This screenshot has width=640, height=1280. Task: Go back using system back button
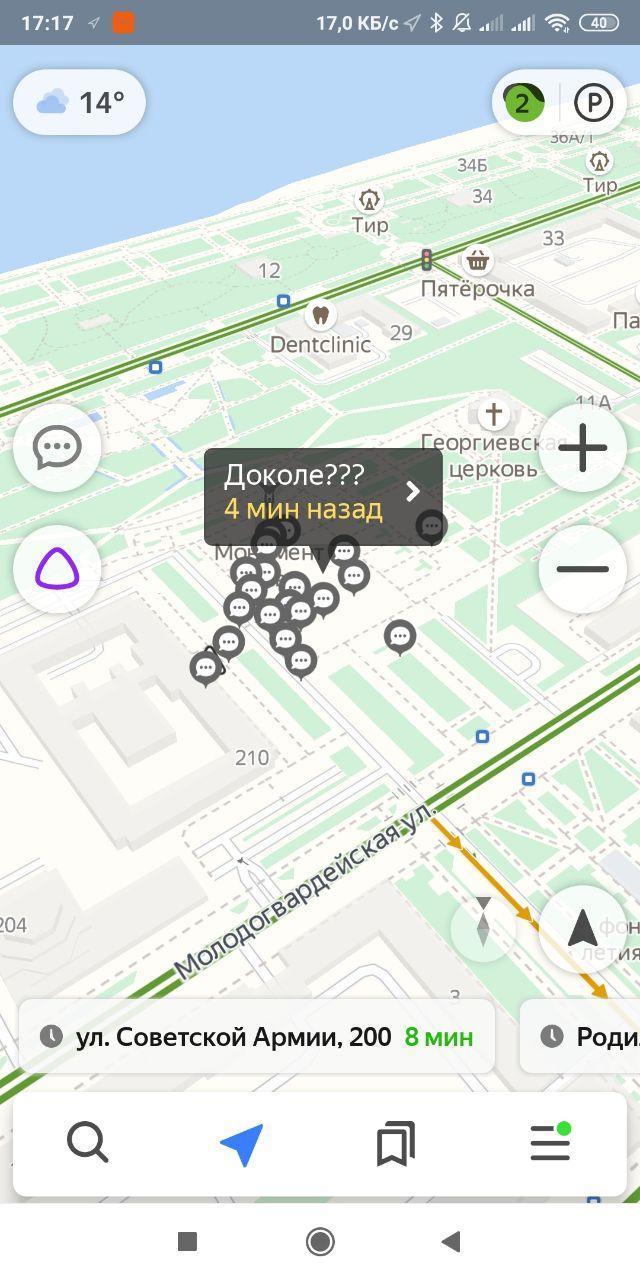(451, 1242)
